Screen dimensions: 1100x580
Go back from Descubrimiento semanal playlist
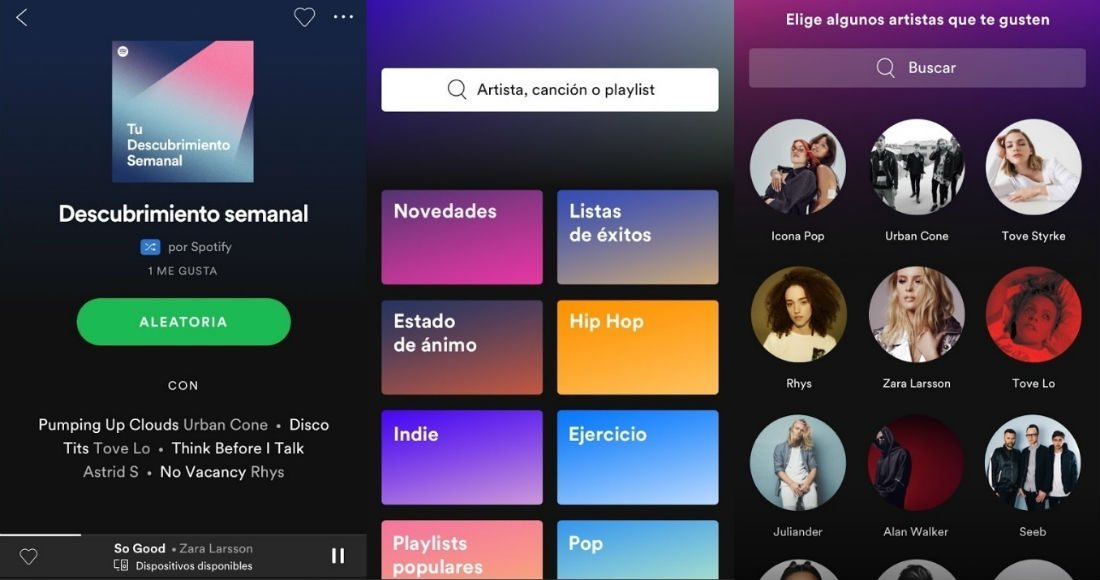[x=21, y=17]
